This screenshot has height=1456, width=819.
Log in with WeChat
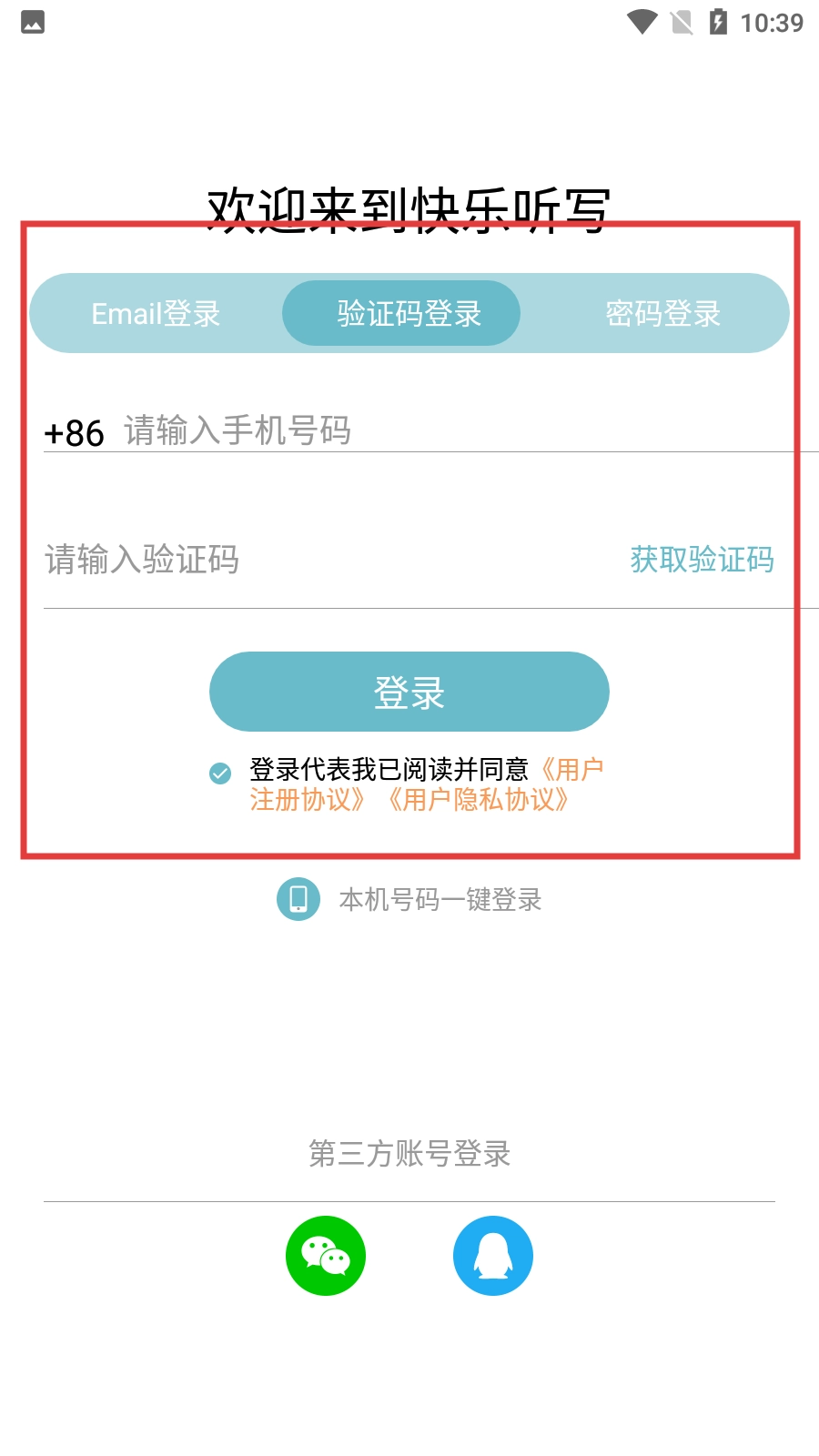(326, 1256)
